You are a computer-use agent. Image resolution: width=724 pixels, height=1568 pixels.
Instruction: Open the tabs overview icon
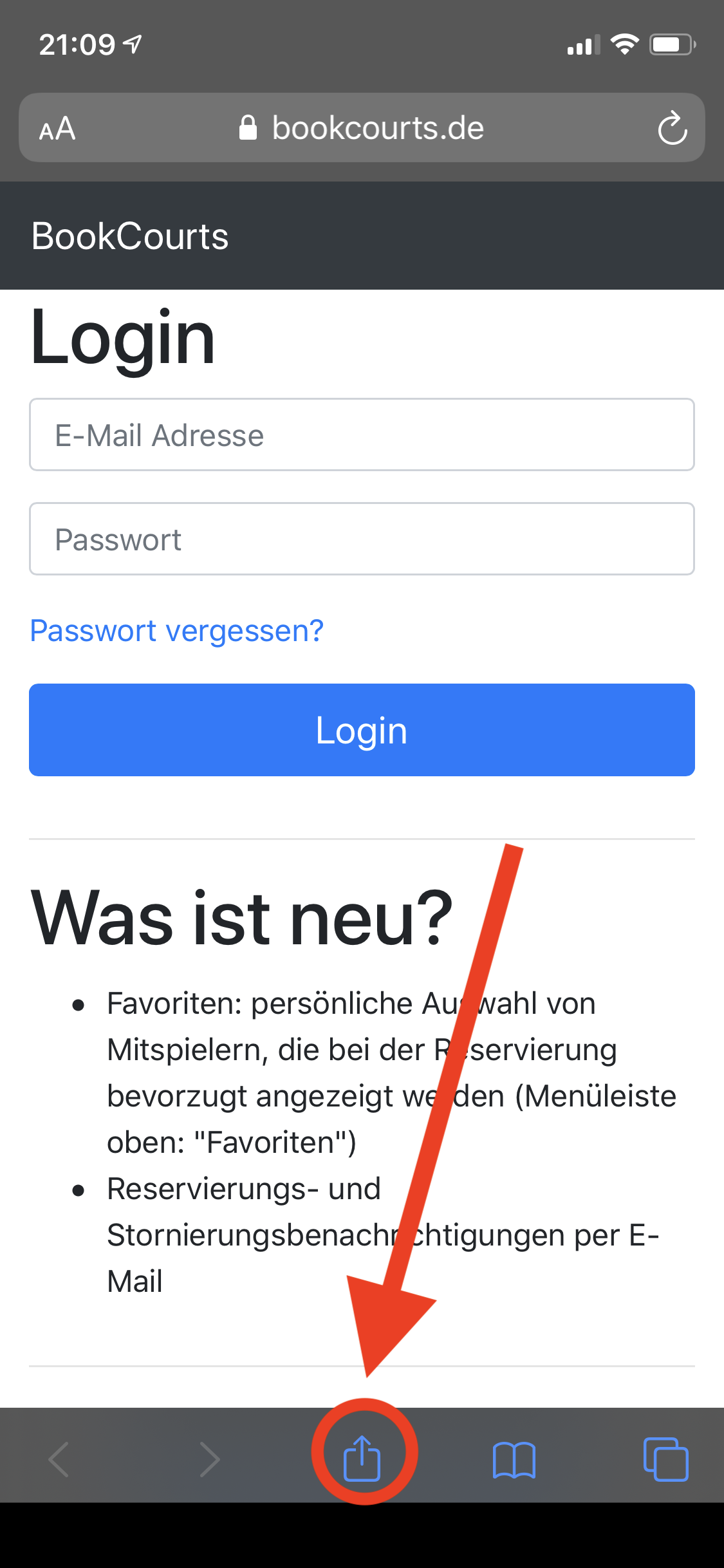click(666, 1459)
